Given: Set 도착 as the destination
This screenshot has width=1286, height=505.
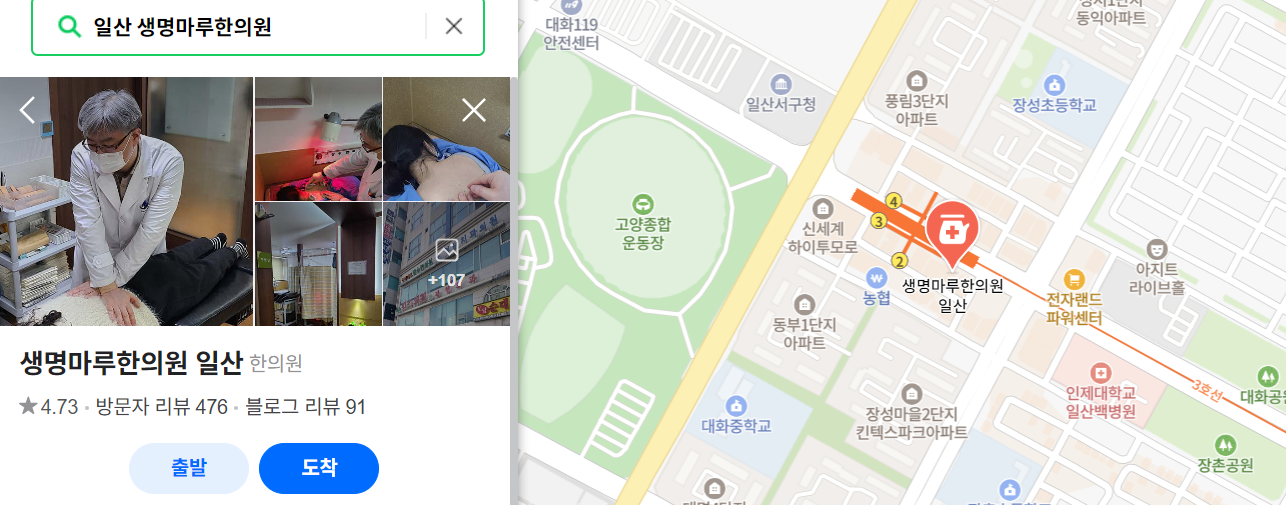Looking at the screenshot, I should tap(318, 468).
